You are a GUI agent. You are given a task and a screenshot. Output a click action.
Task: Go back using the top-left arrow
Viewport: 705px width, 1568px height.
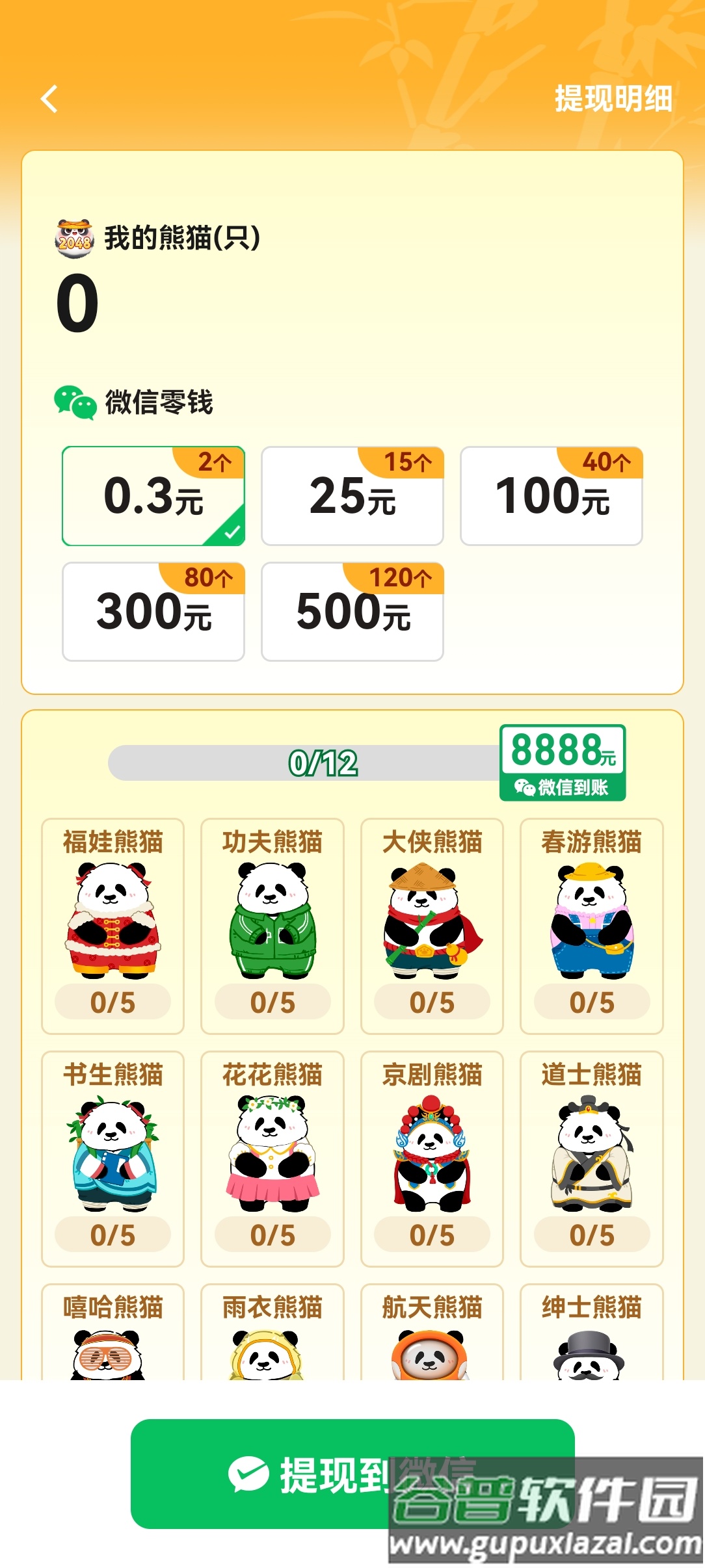pos(49,99)
